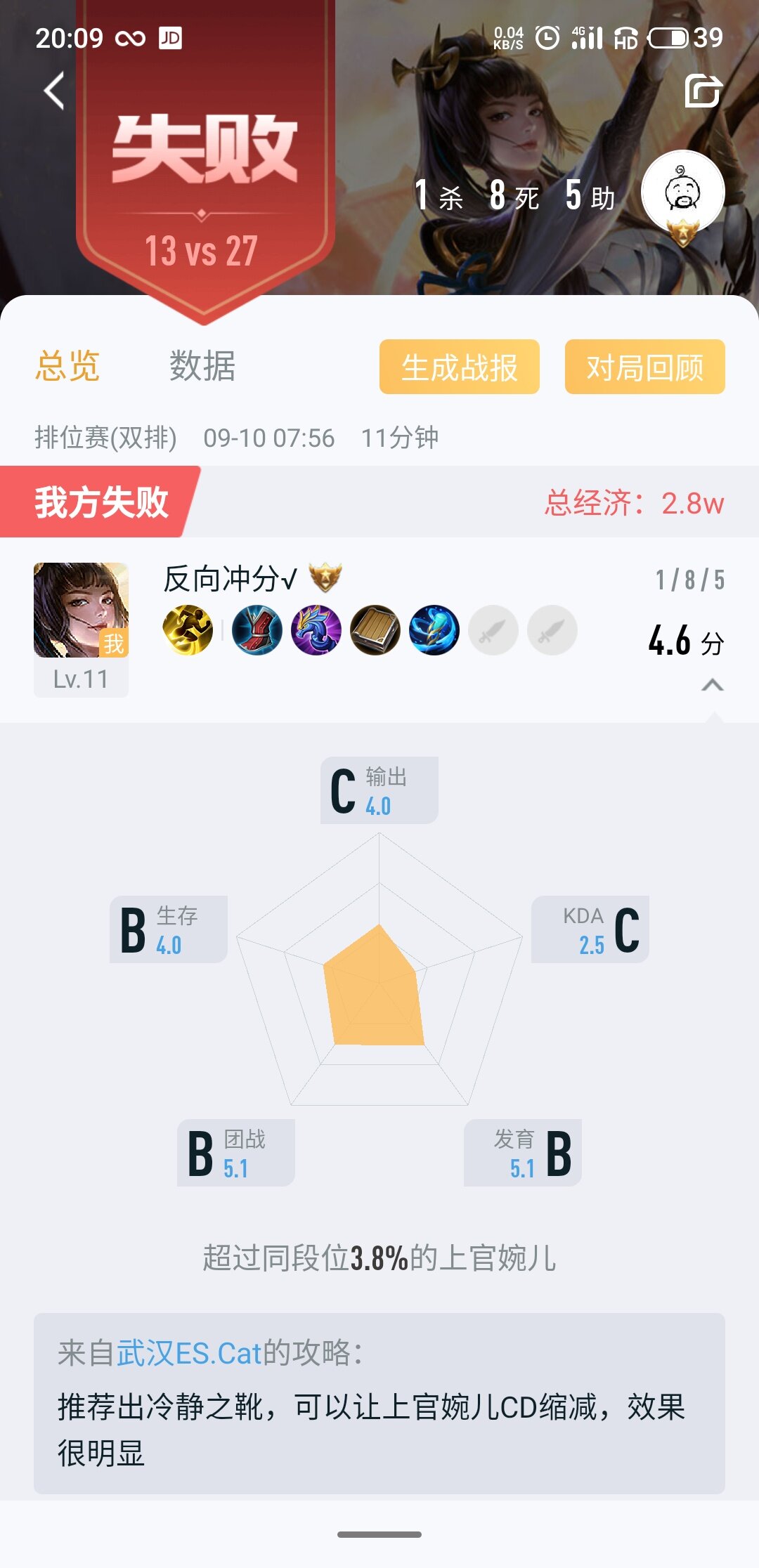Open the 武汉ES.Cat strategy author link

(x=189, y=1353)
